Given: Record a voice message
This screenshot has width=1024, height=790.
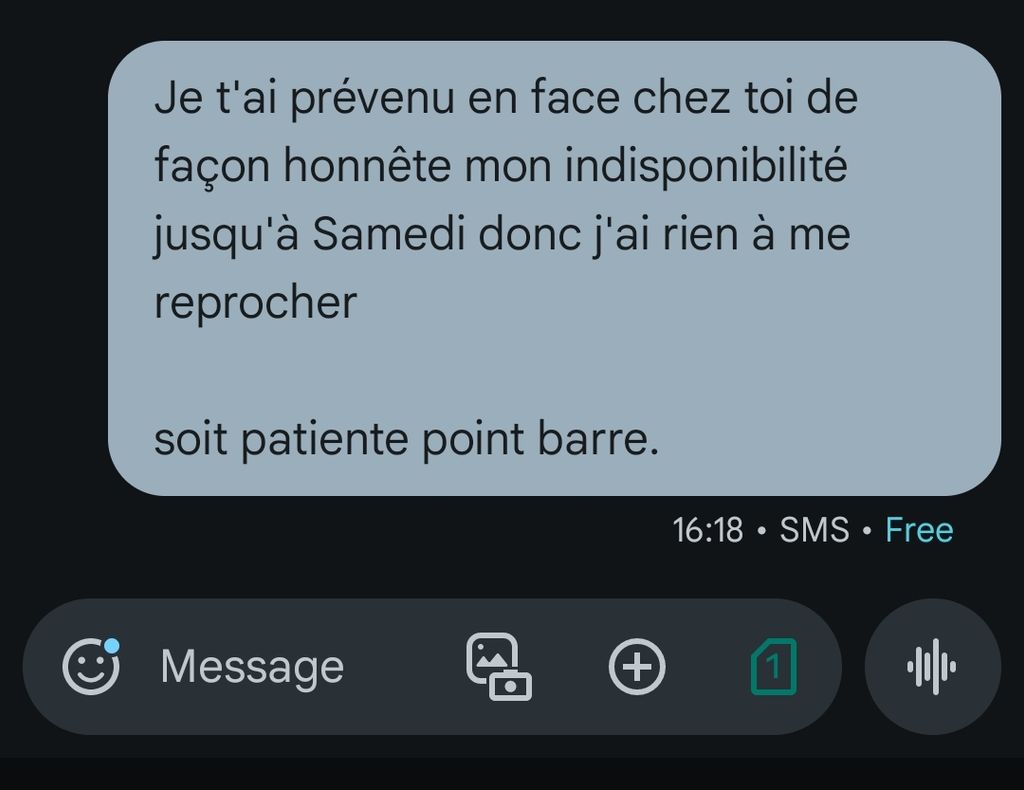Looking at the screenshot, I should pos(932,667).
